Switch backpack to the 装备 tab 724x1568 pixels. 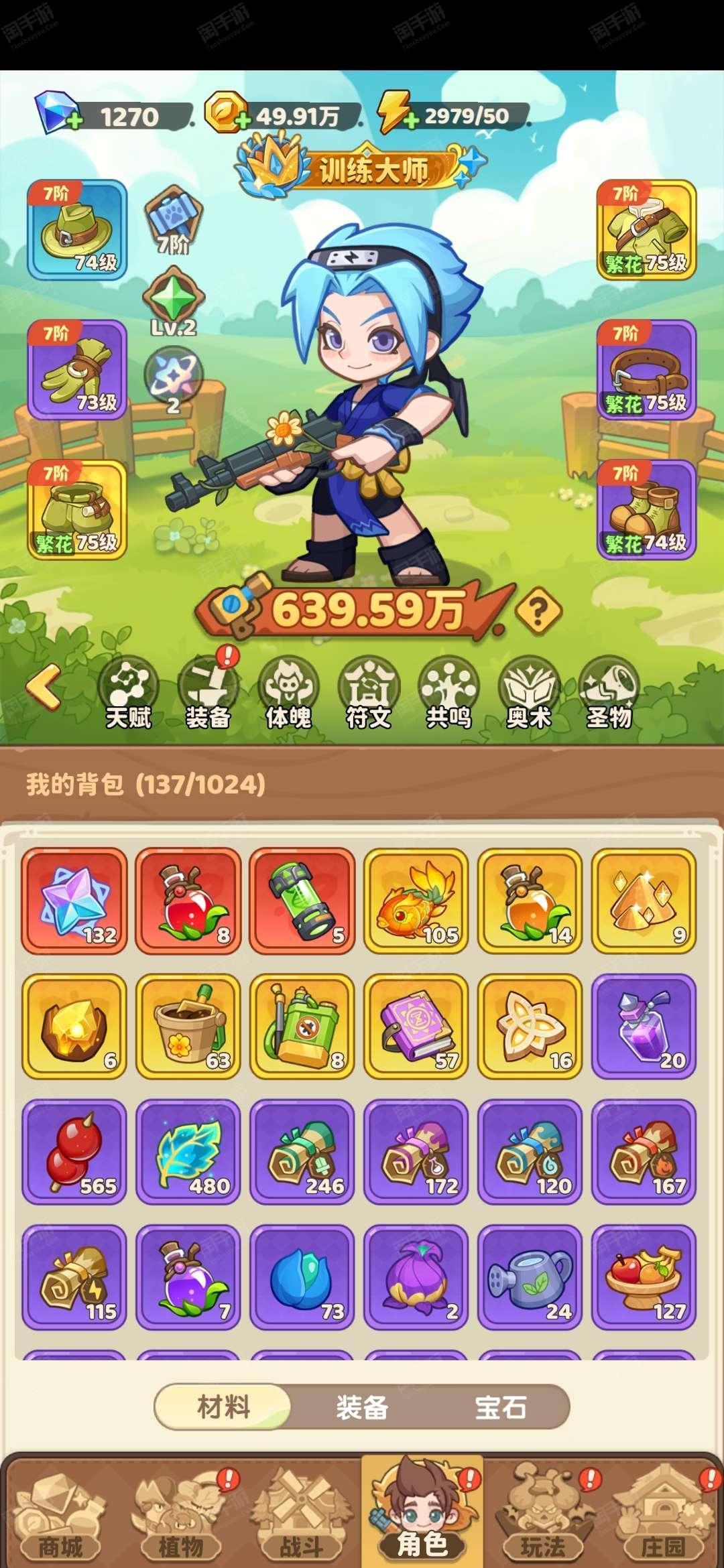(362, 1407)
